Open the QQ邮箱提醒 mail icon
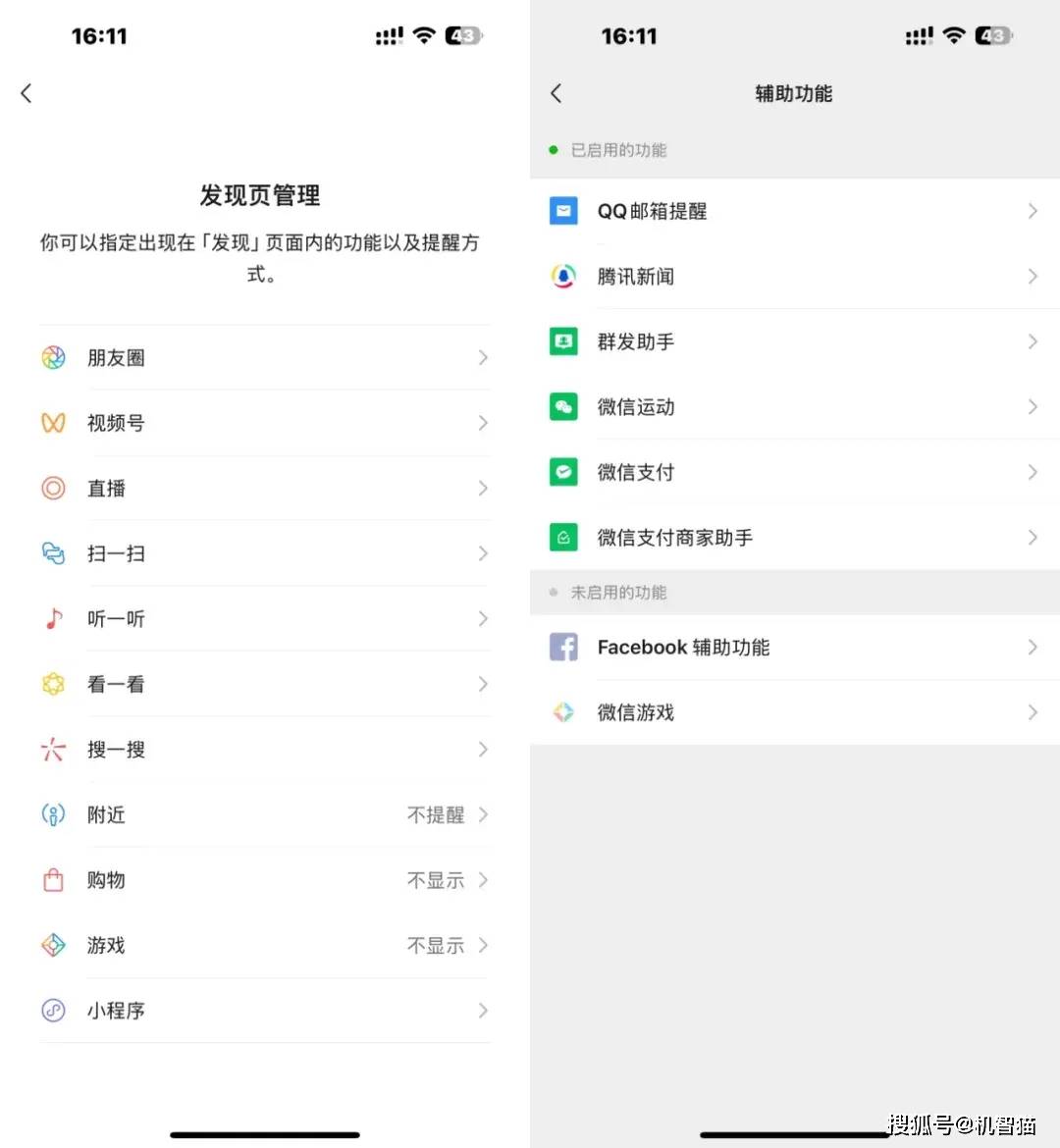 tap(562, 210)
